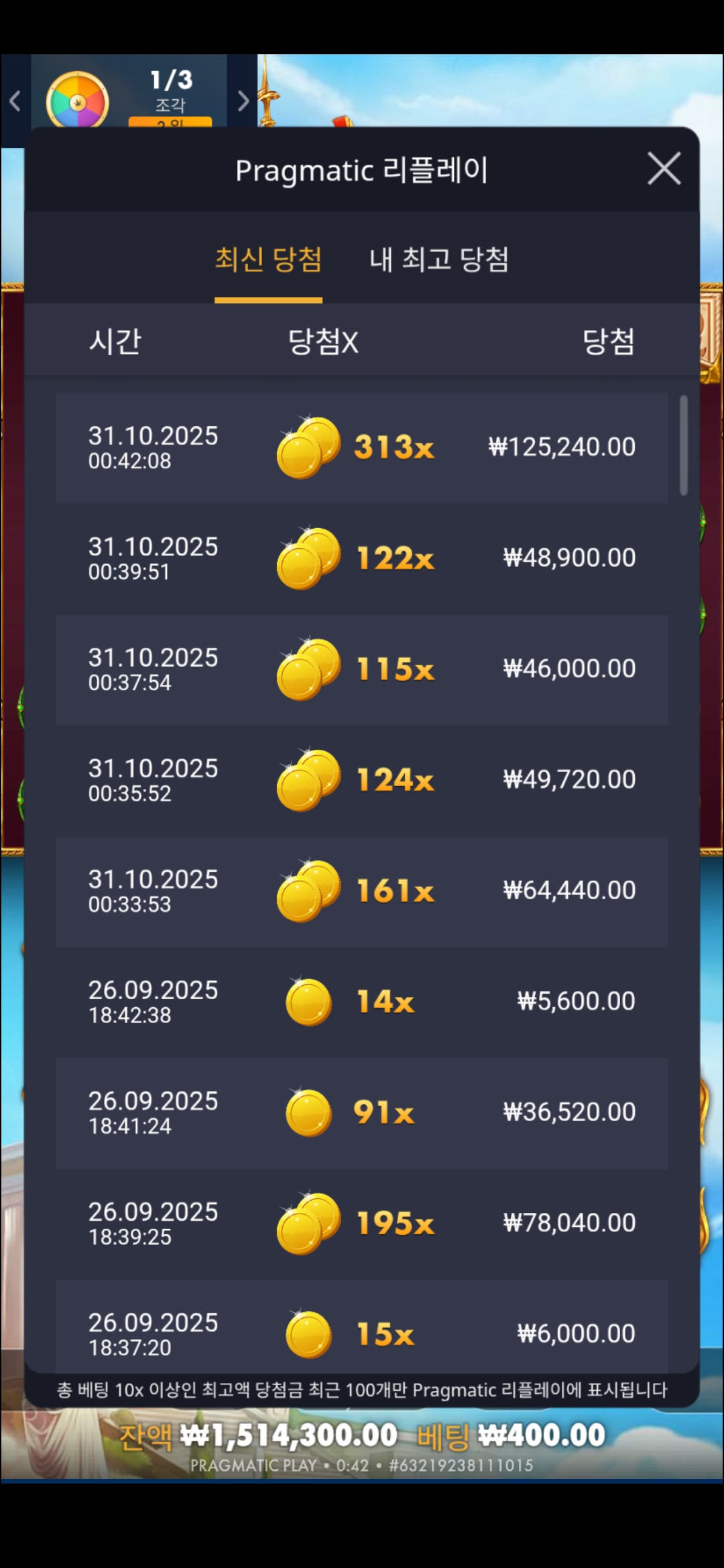
Task: Switch to the 내 최고 당첨 tab
Action: point(439,260)
